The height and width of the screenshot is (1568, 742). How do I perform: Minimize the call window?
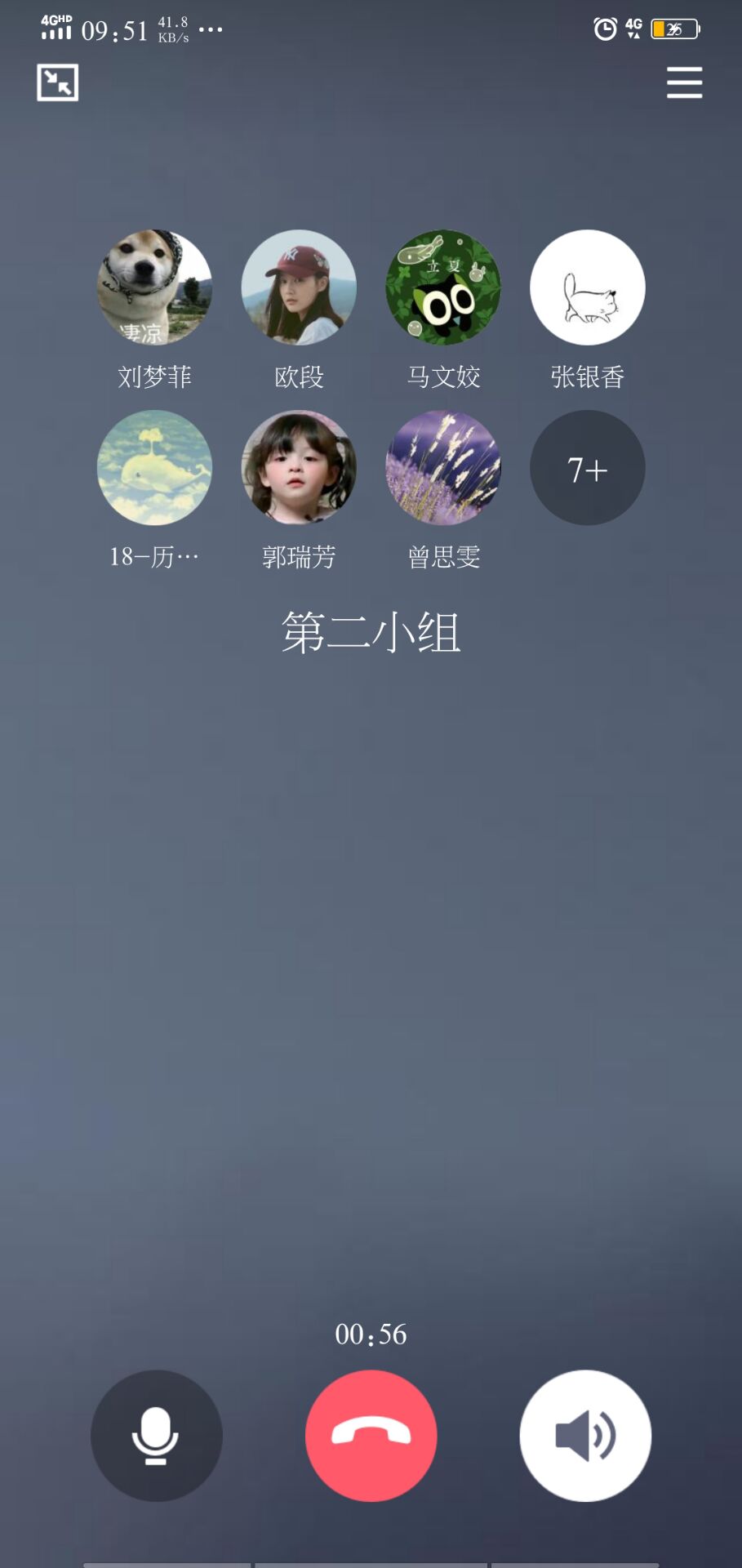coord(58,82)
